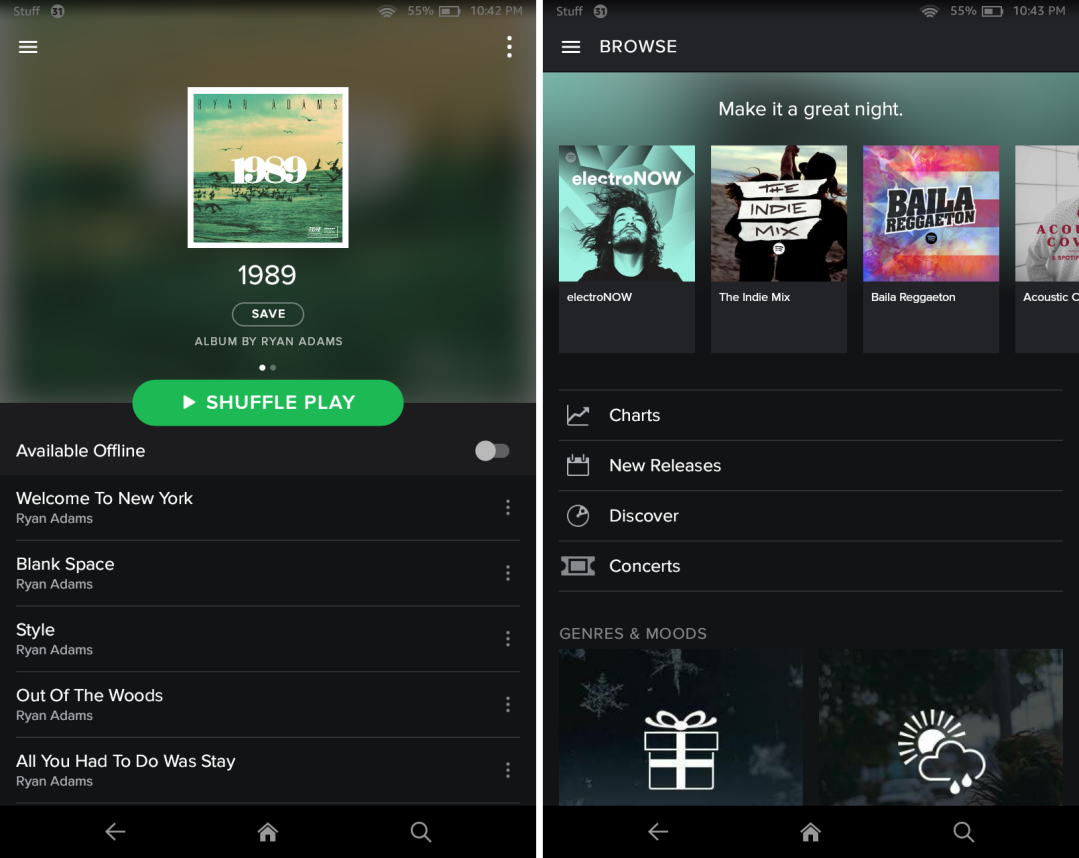Save the 1989 album
This screenshot has width=1079, height=858.
point(268,314)
